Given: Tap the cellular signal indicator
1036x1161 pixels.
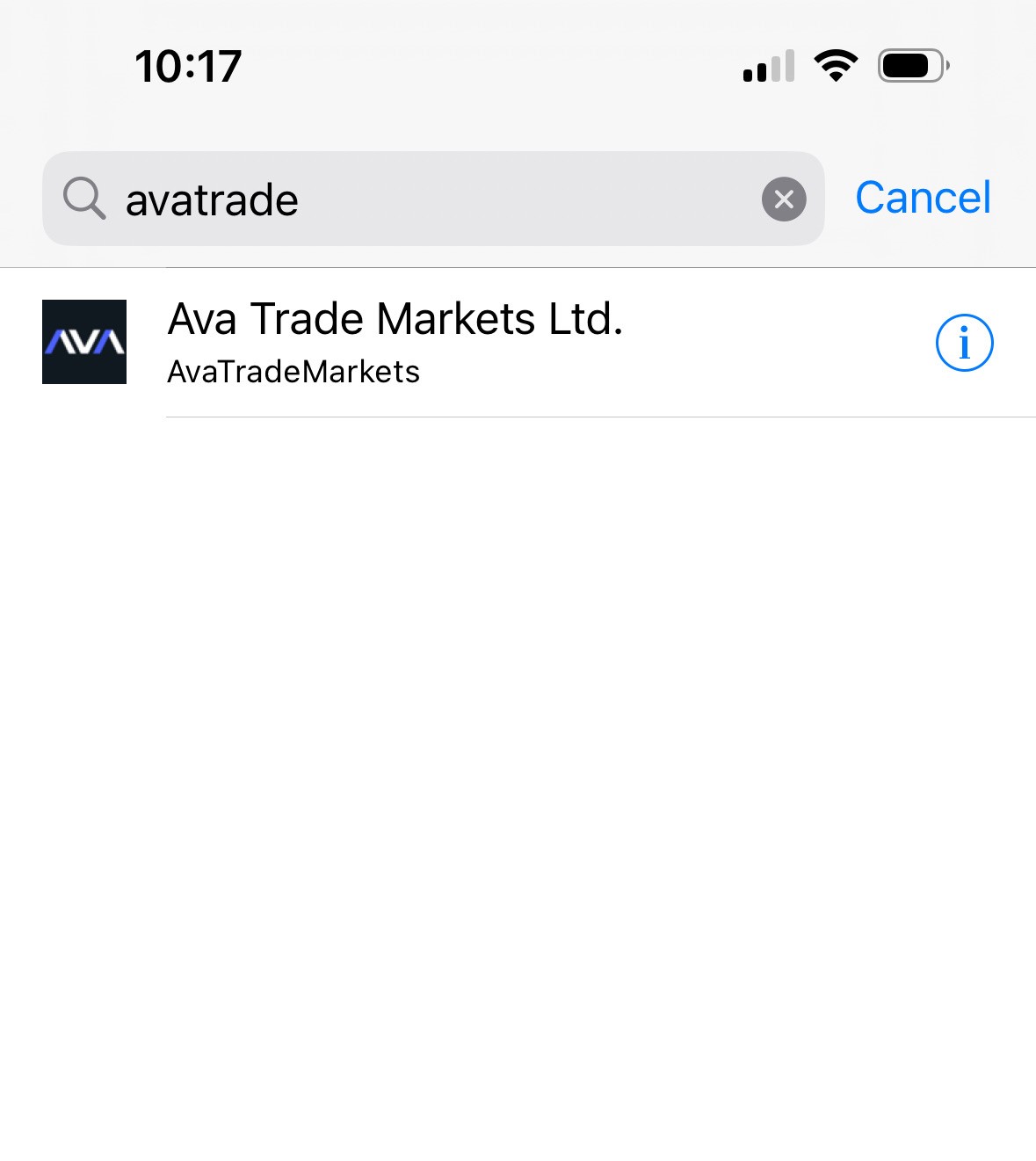Looking at the screenshot, I should coord(767,66).
